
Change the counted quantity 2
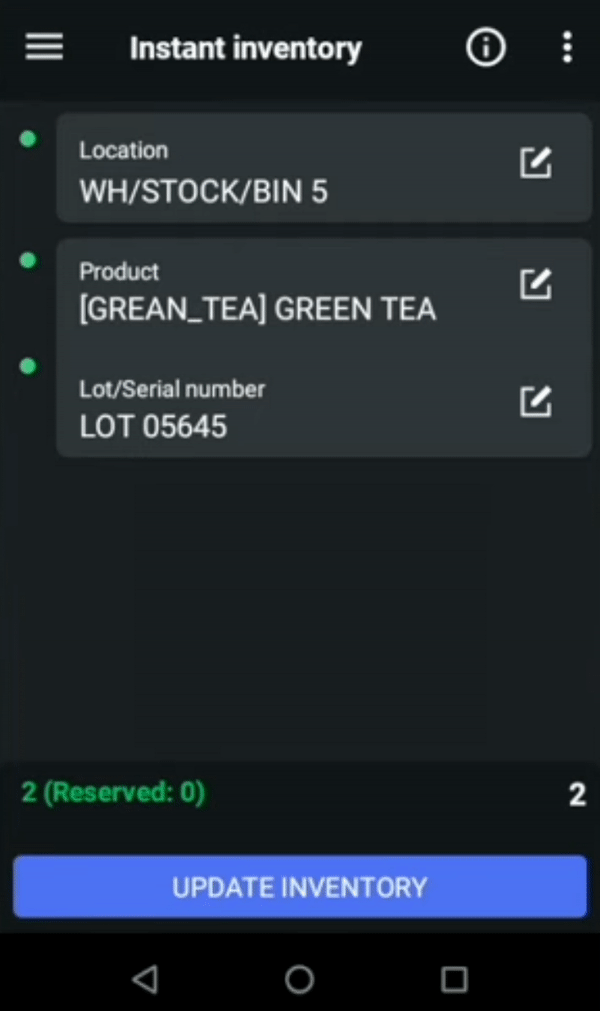[x=577, y=794]
